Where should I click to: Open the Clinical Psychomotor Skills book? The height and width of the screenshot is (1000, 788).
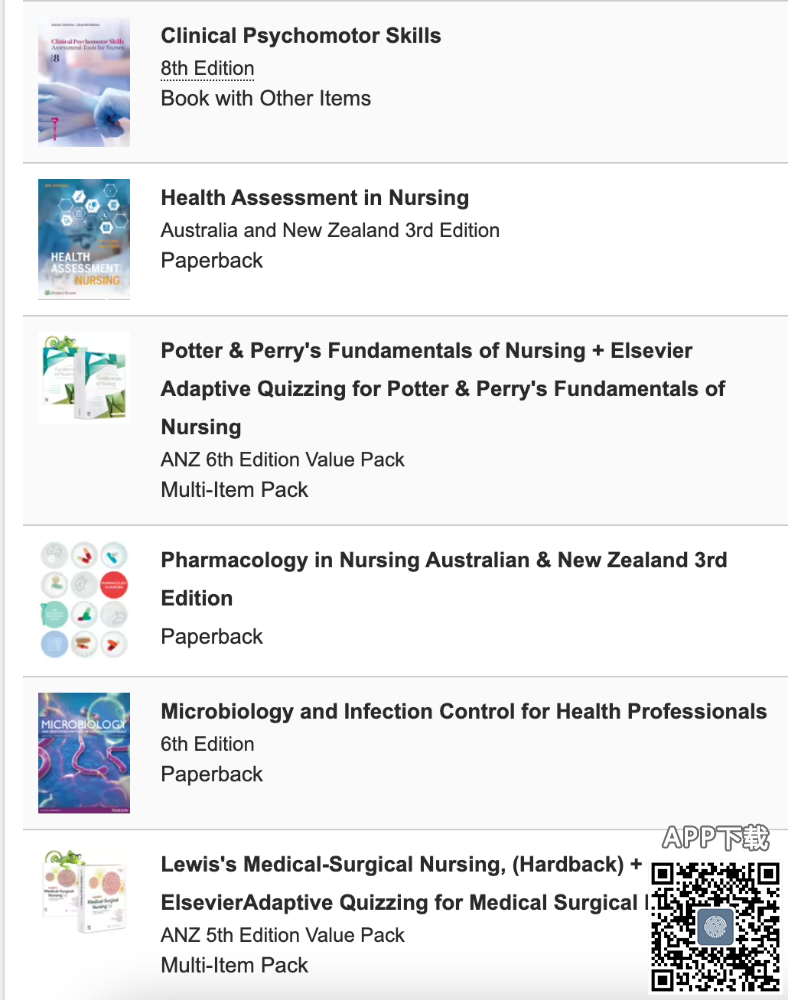pos(301,36)
